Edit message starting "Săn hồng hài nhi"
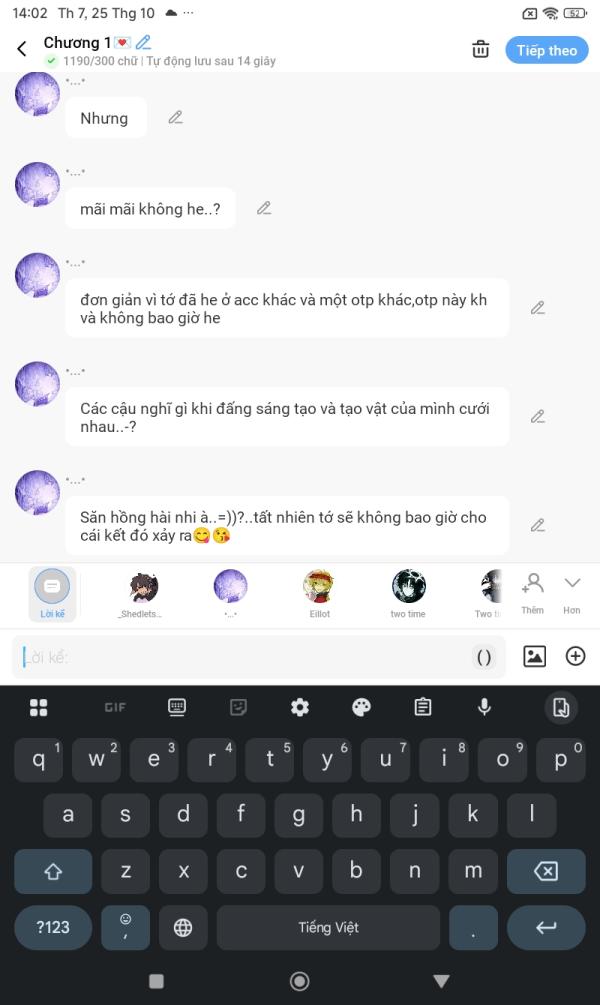This screenshot has height=1005, width=600. (x=537, y=525)
